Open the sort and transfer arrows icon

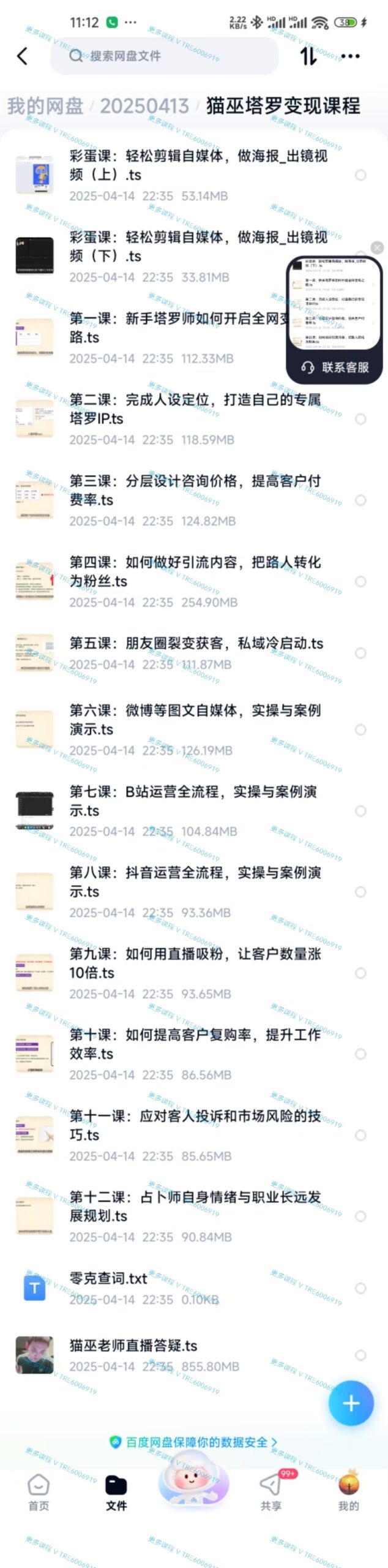[308, 56]
